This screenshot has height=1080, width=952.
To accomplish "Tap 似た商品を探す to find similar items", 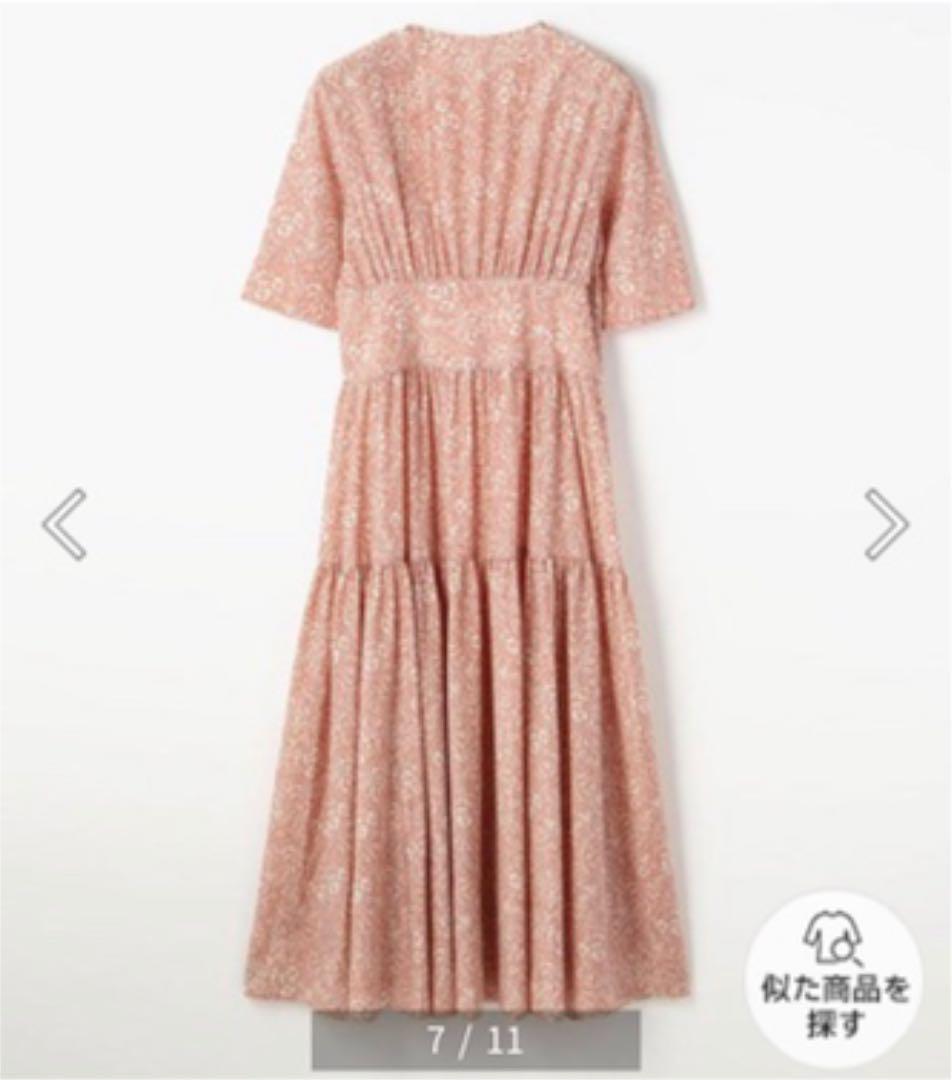I will coord(833,966).
